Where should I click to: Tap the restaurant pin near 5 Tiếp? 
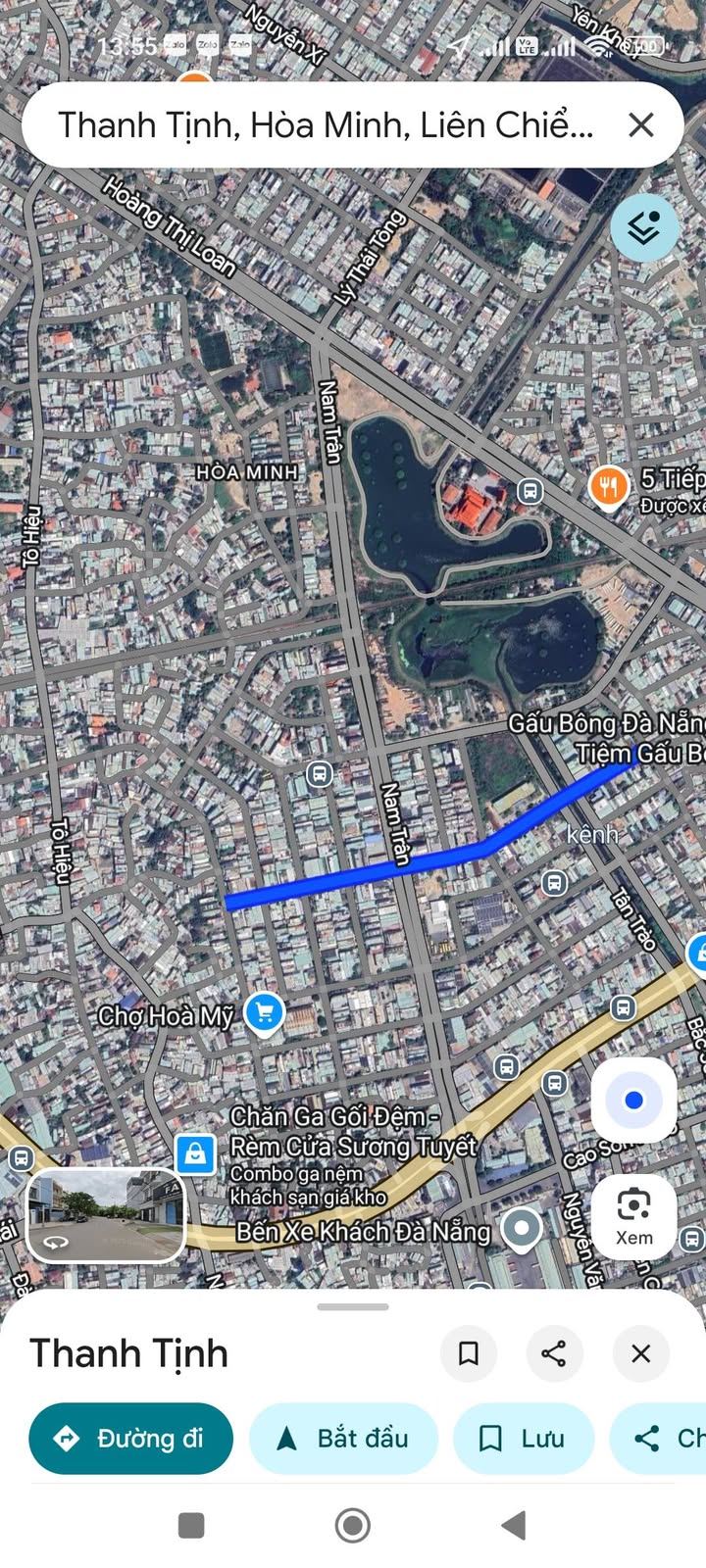pyautogui.click(x=608, y=486)
